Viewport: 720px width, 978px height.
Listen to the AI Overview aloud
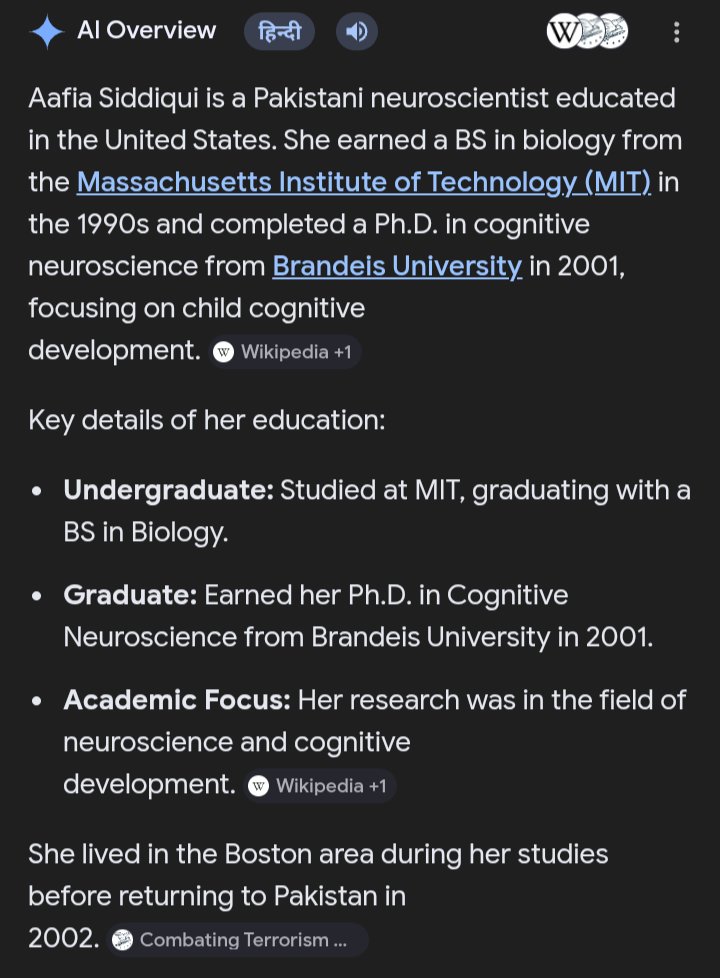[357, 31]
